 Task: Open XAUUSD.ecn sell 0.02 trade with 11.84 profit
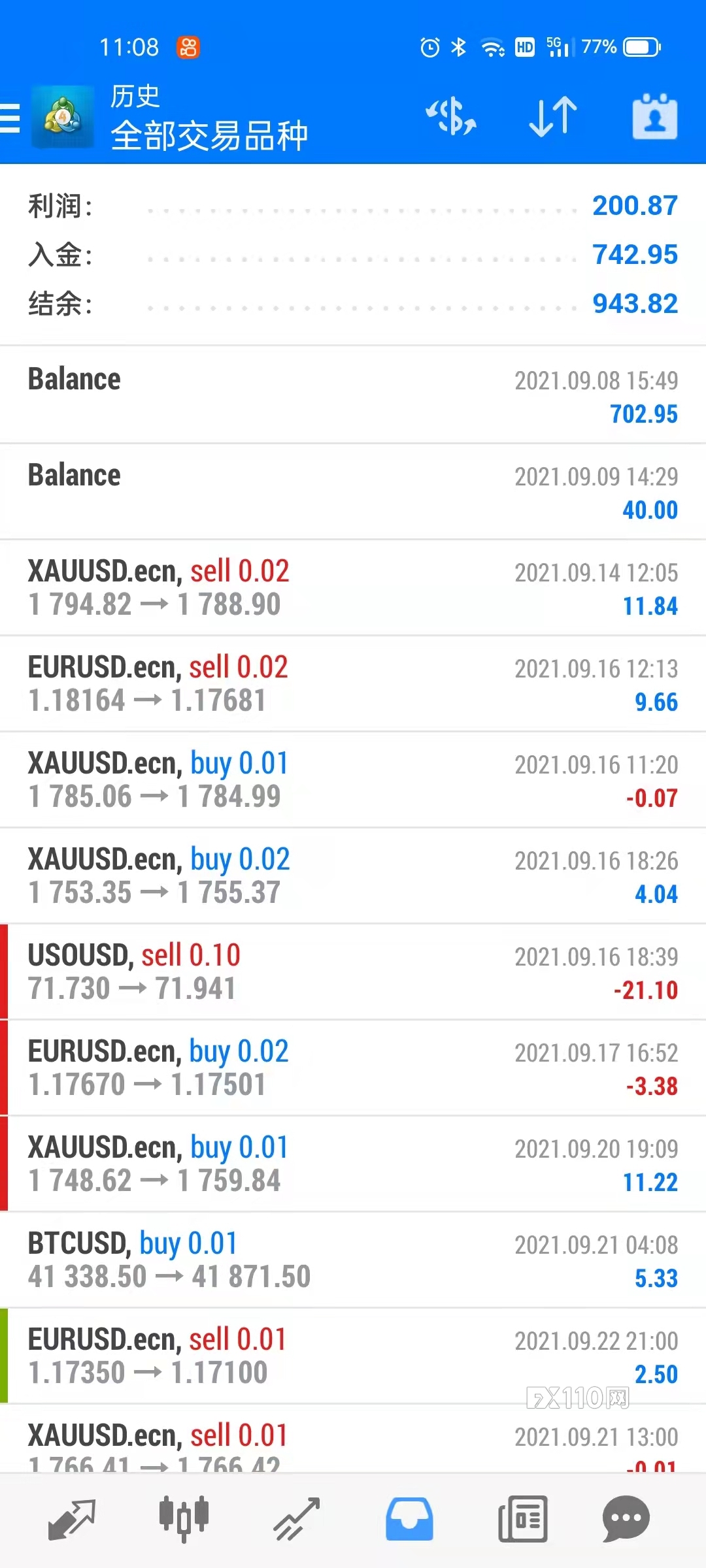353,588
